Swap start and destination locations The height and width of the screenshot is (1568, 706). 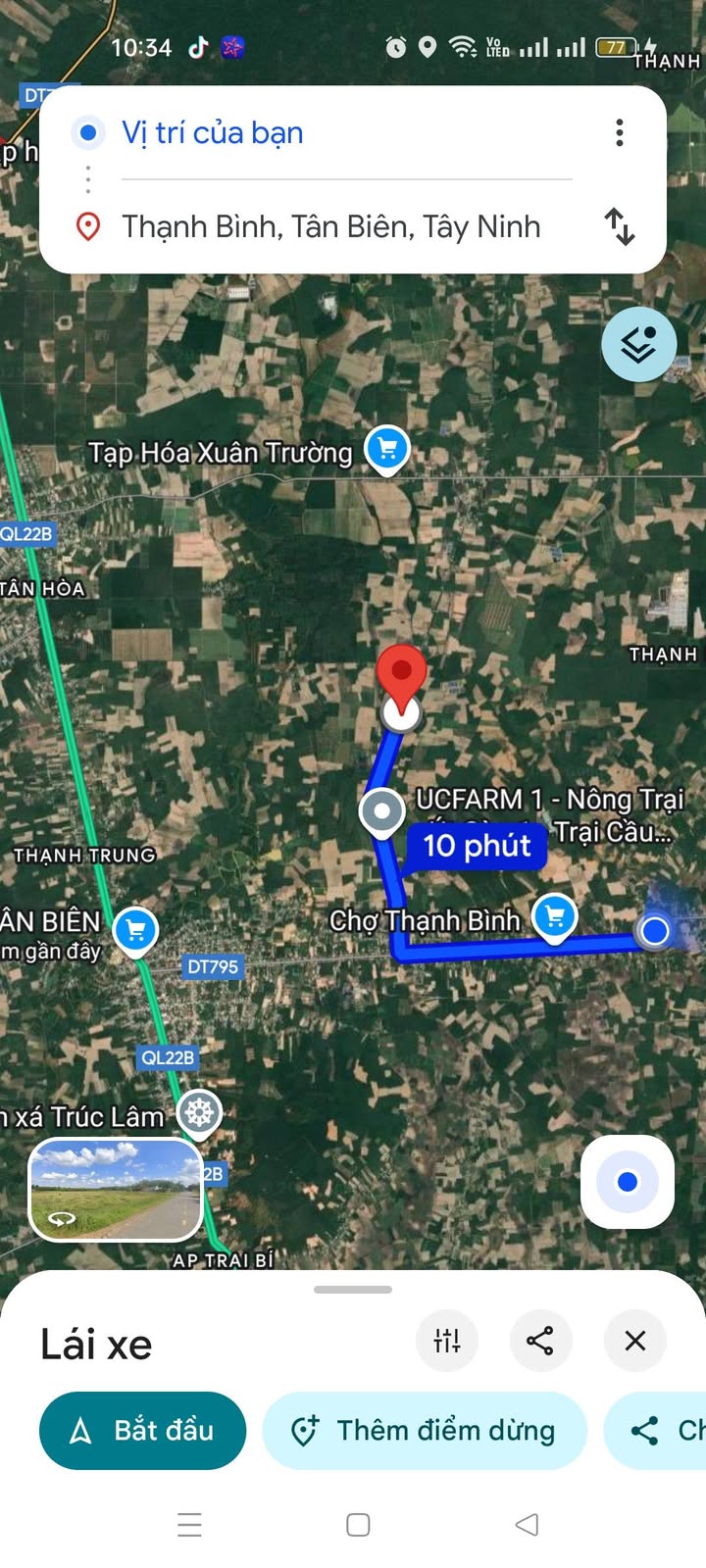[619, 226]
